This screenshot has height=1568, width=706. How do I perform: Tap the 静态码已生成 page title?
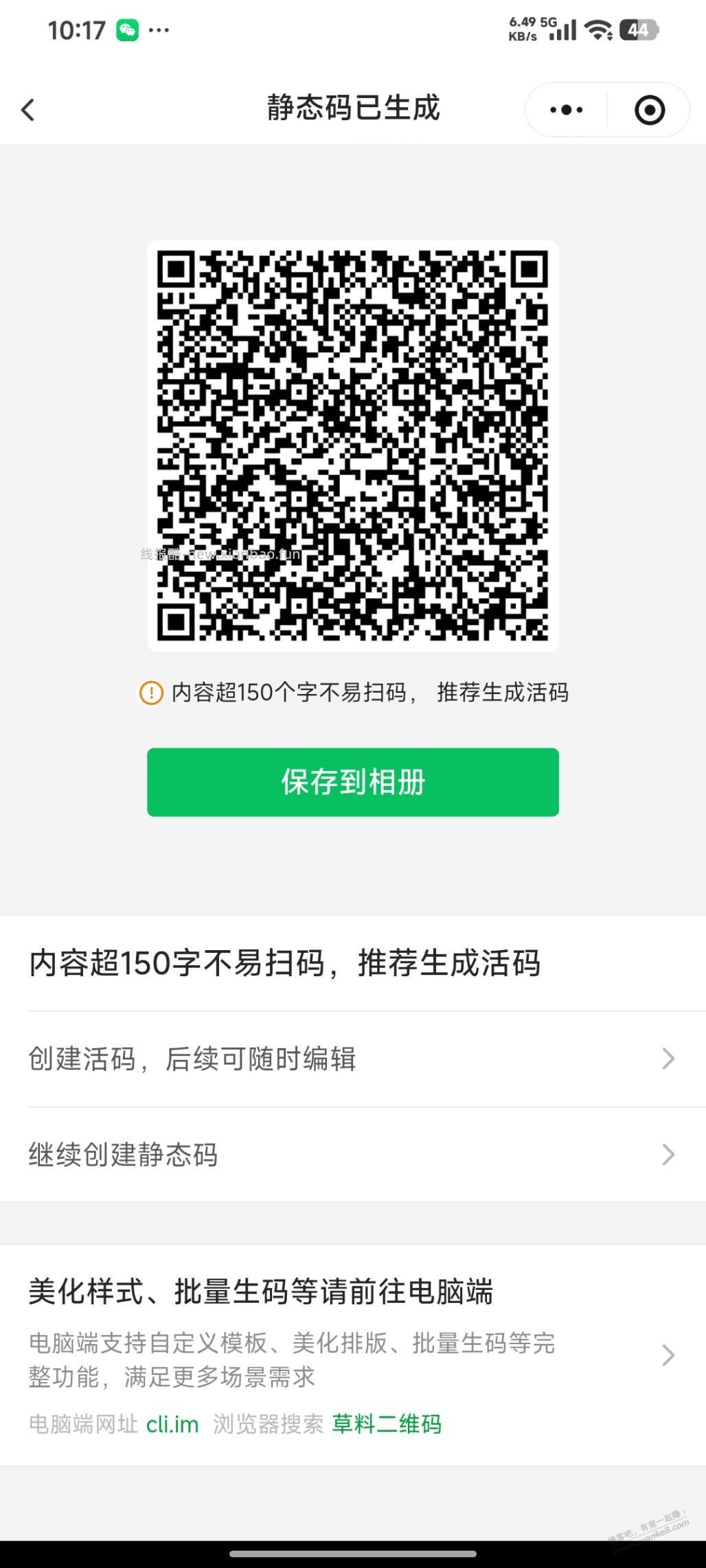[353, 109]
